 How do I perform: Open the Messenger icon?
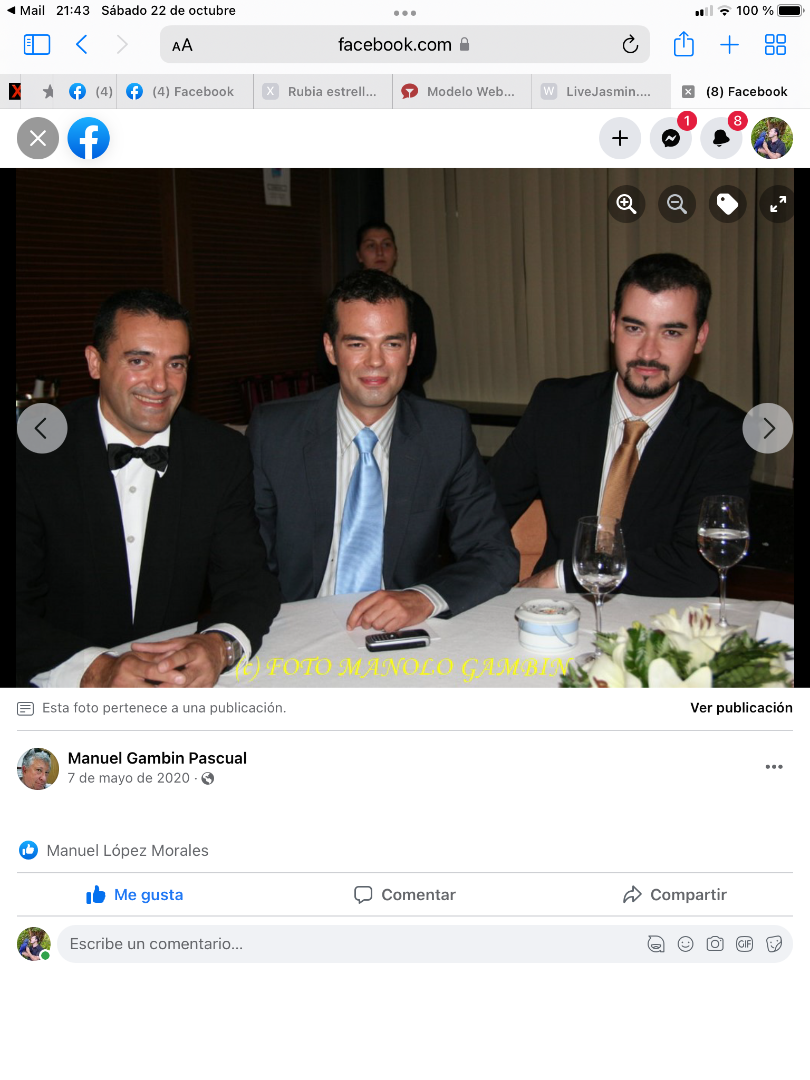tap(671, 139)
